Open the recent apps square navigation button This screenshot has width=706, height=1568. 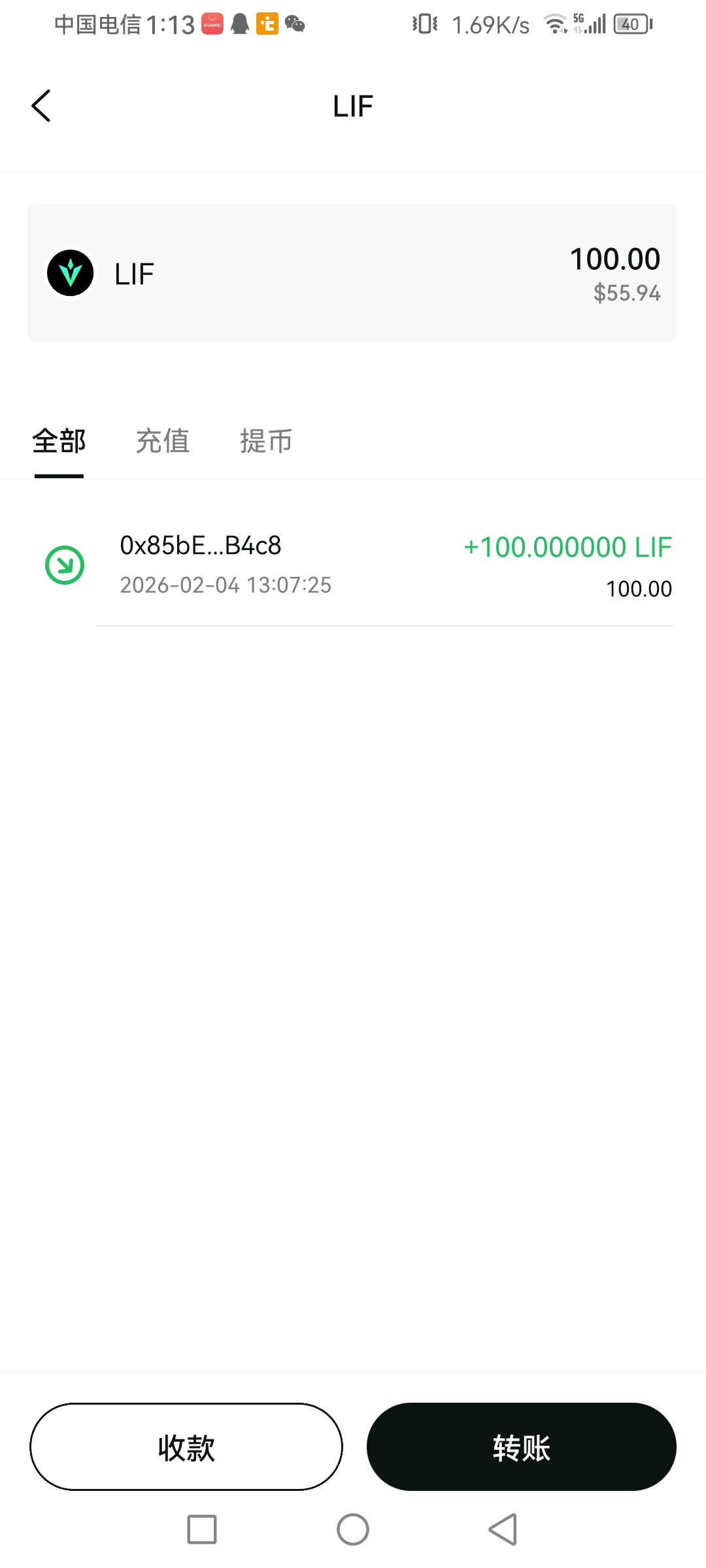(203, 1529)
